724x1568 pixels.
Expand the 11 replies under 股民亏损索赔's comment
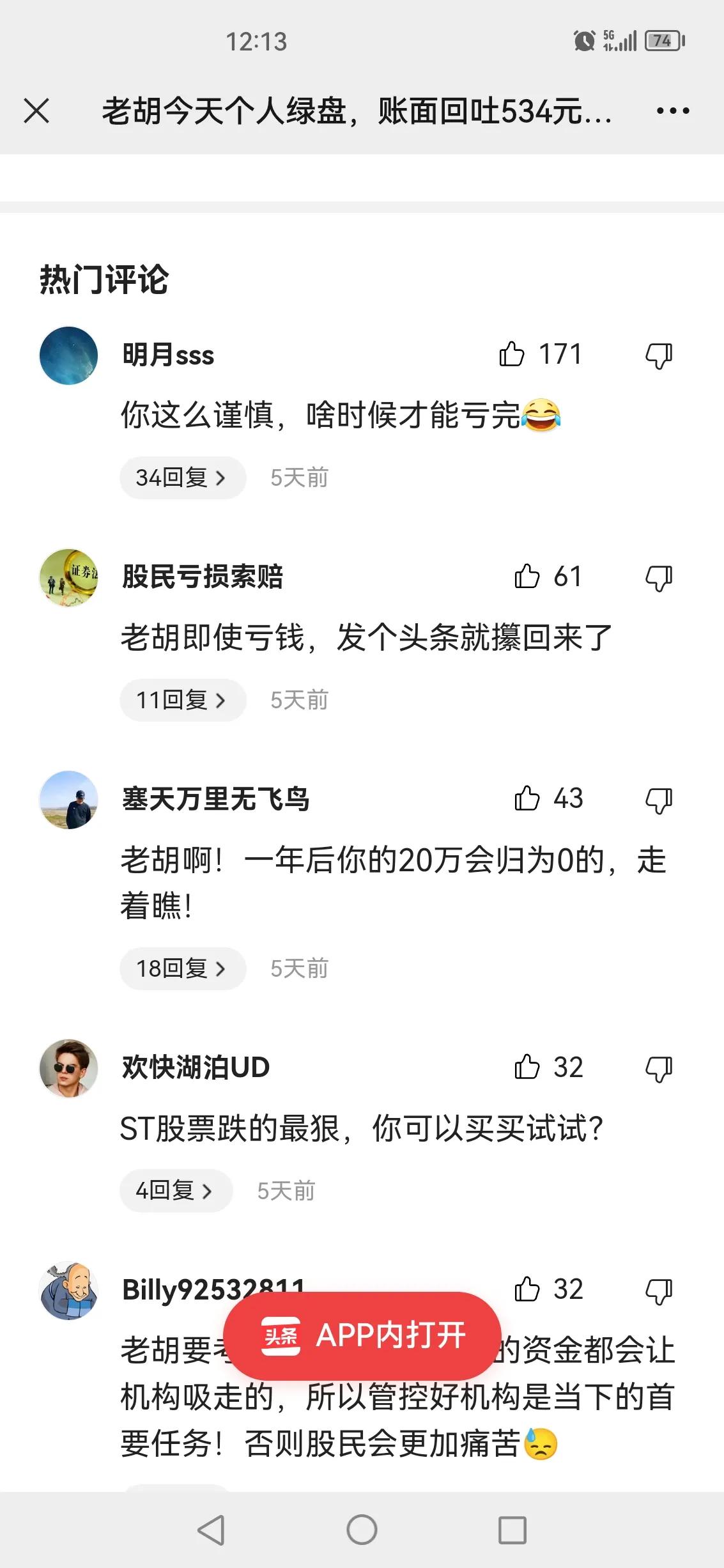click(181, 700)
